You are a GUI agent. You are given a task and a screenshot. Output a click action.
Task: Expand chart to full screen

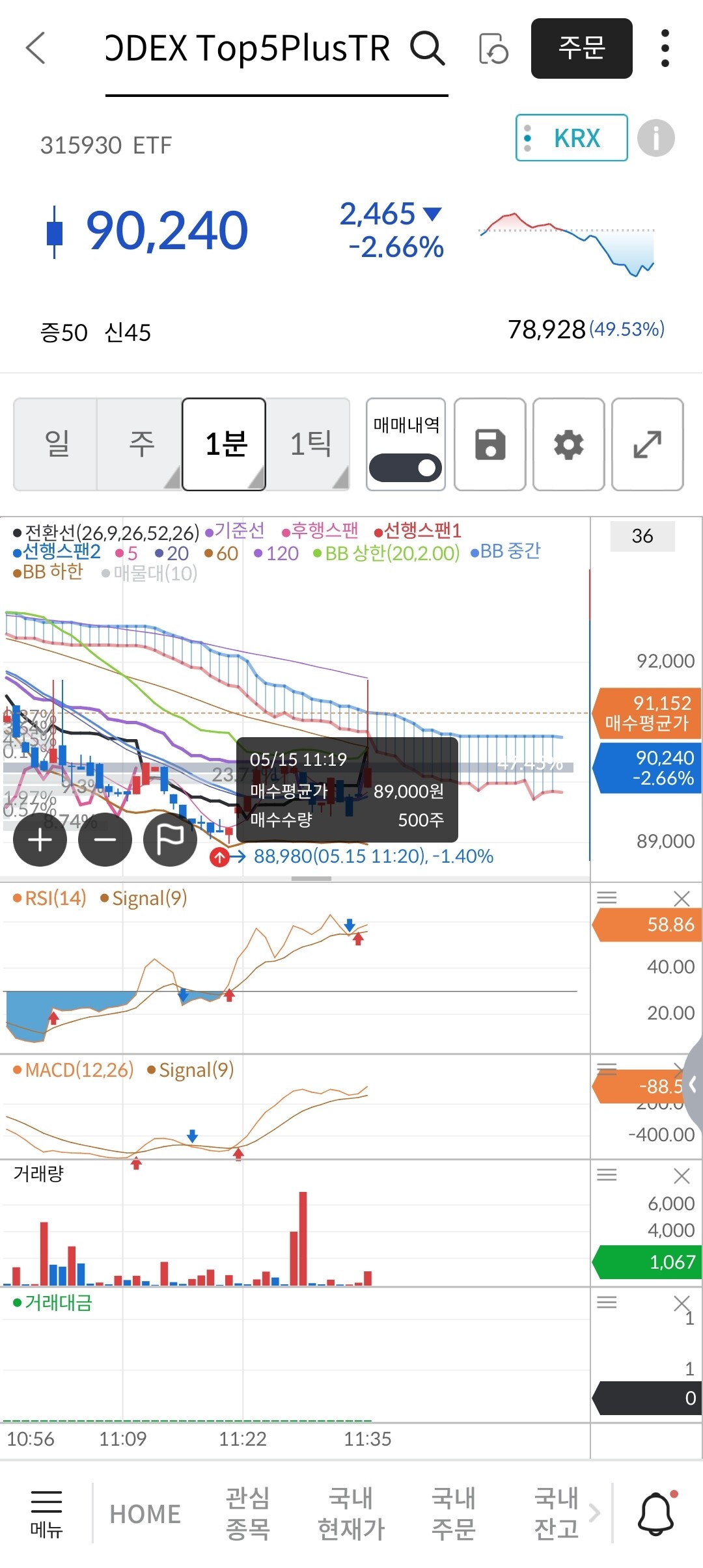pyautogui.click(x=648, y=444)
